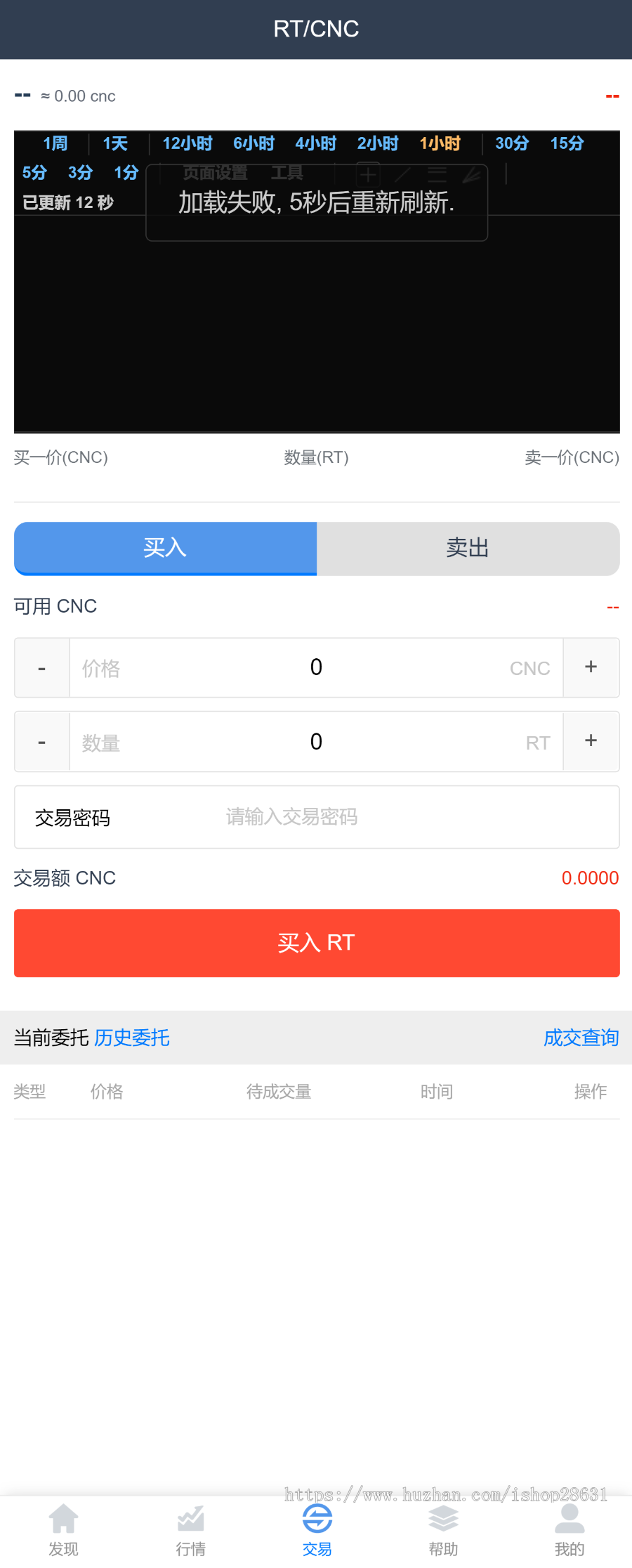Toggle to 卖出 sell mode
This screenshot has width=632, height=1568.
[x=468, y=549]
